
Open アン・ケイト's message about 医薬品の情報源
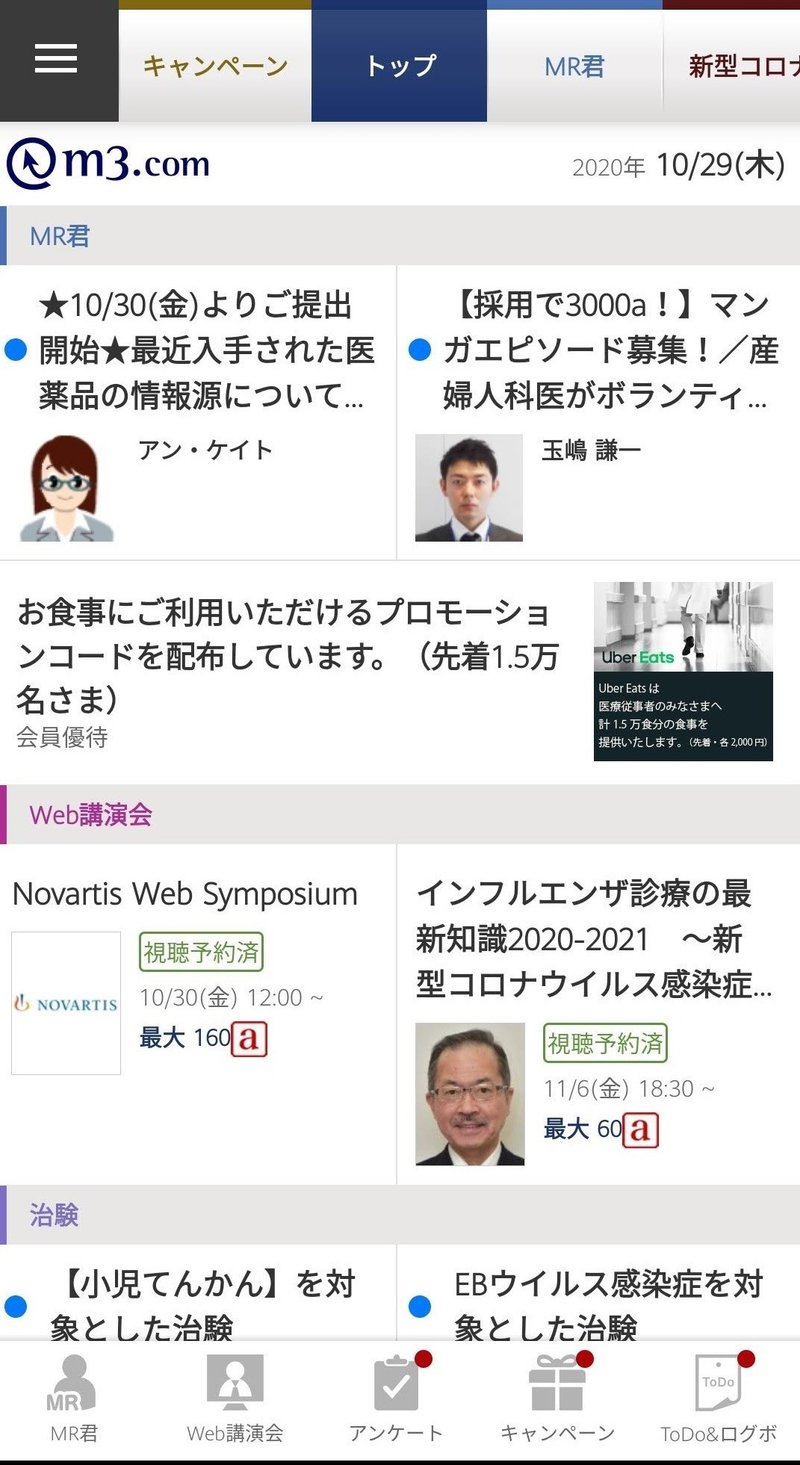pyautogui.click(x=198, y=412)
